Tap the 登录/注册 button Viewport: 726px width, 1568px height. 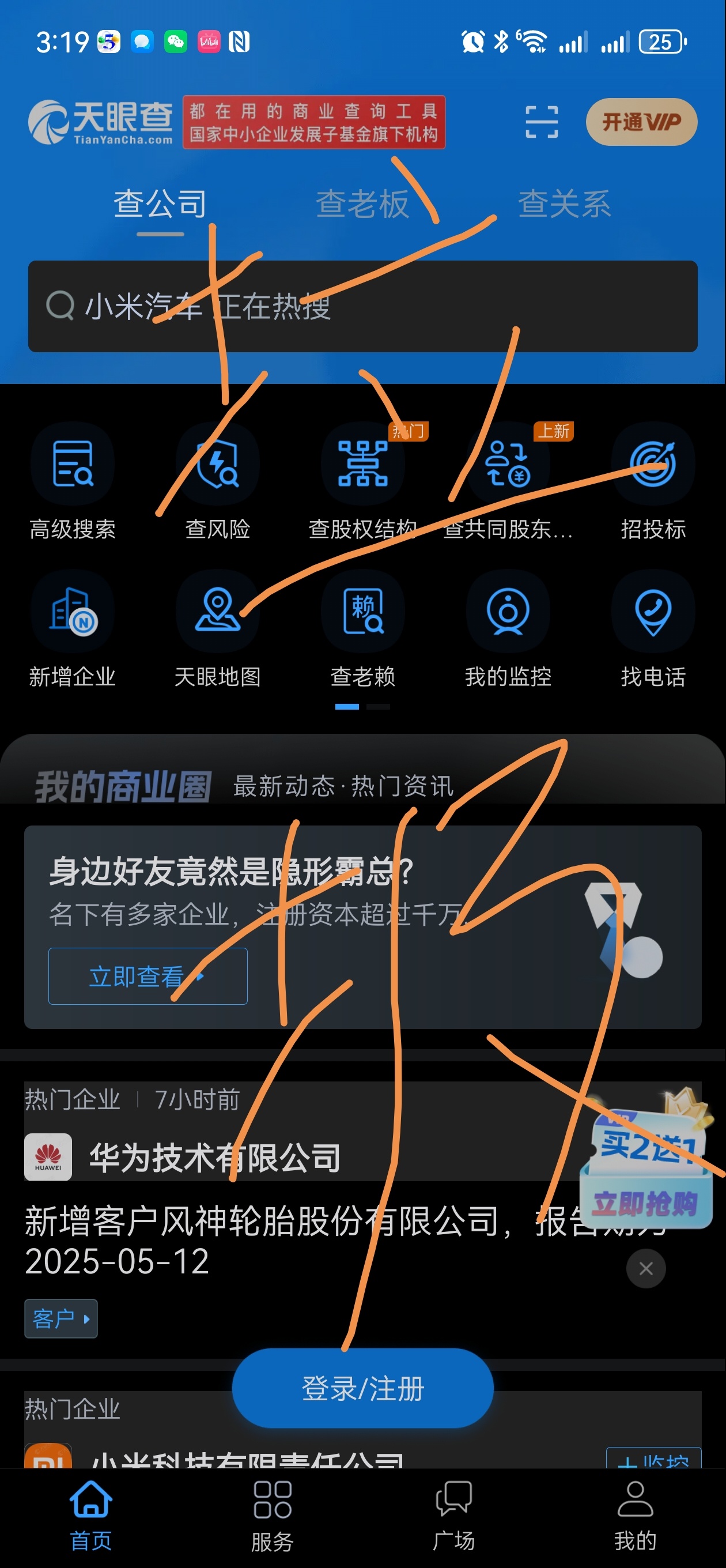(x=362, y=1389)
